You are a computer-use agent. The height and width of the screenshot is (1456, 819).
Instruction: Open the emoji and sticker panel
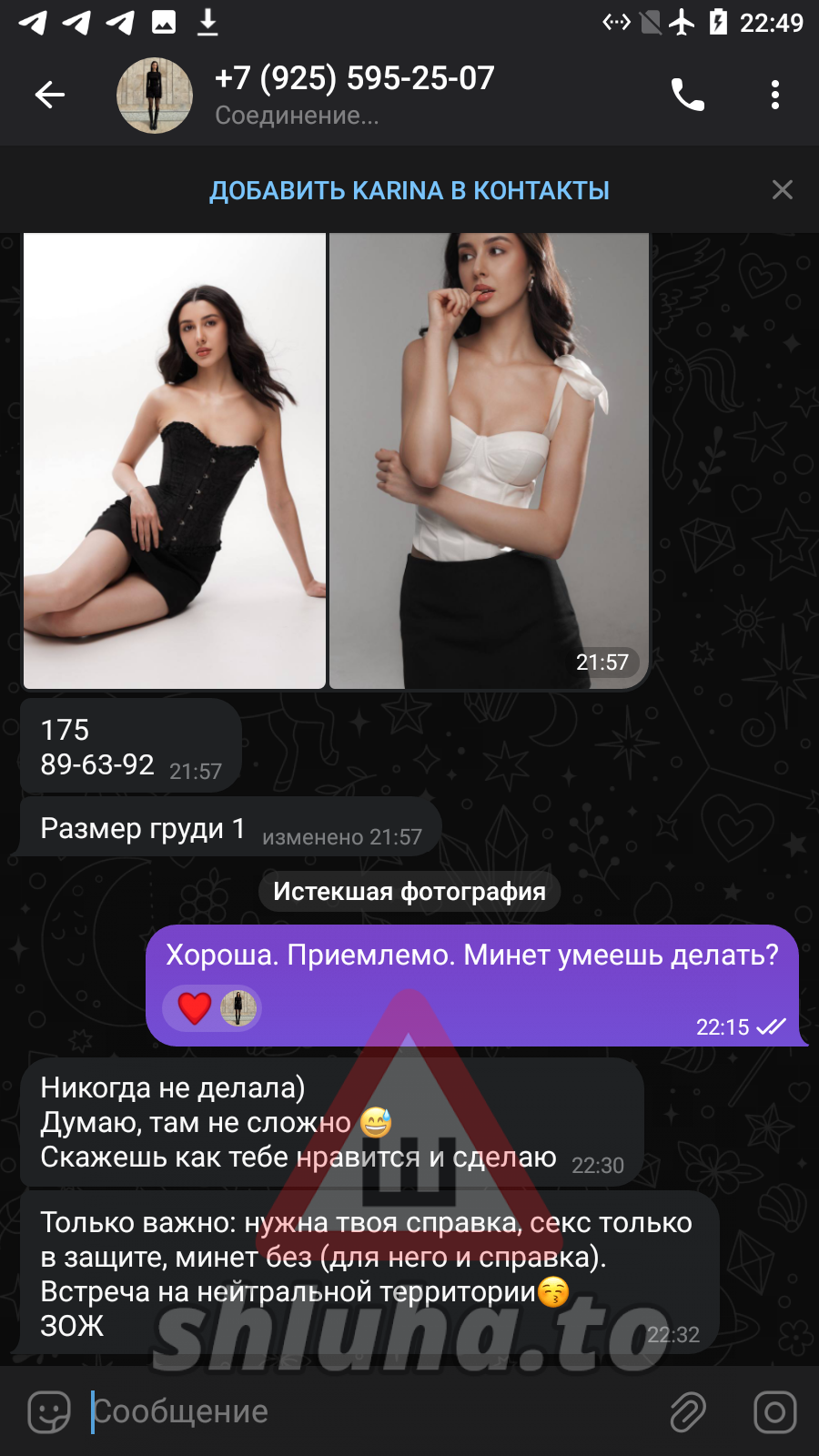click(49, 1412)
